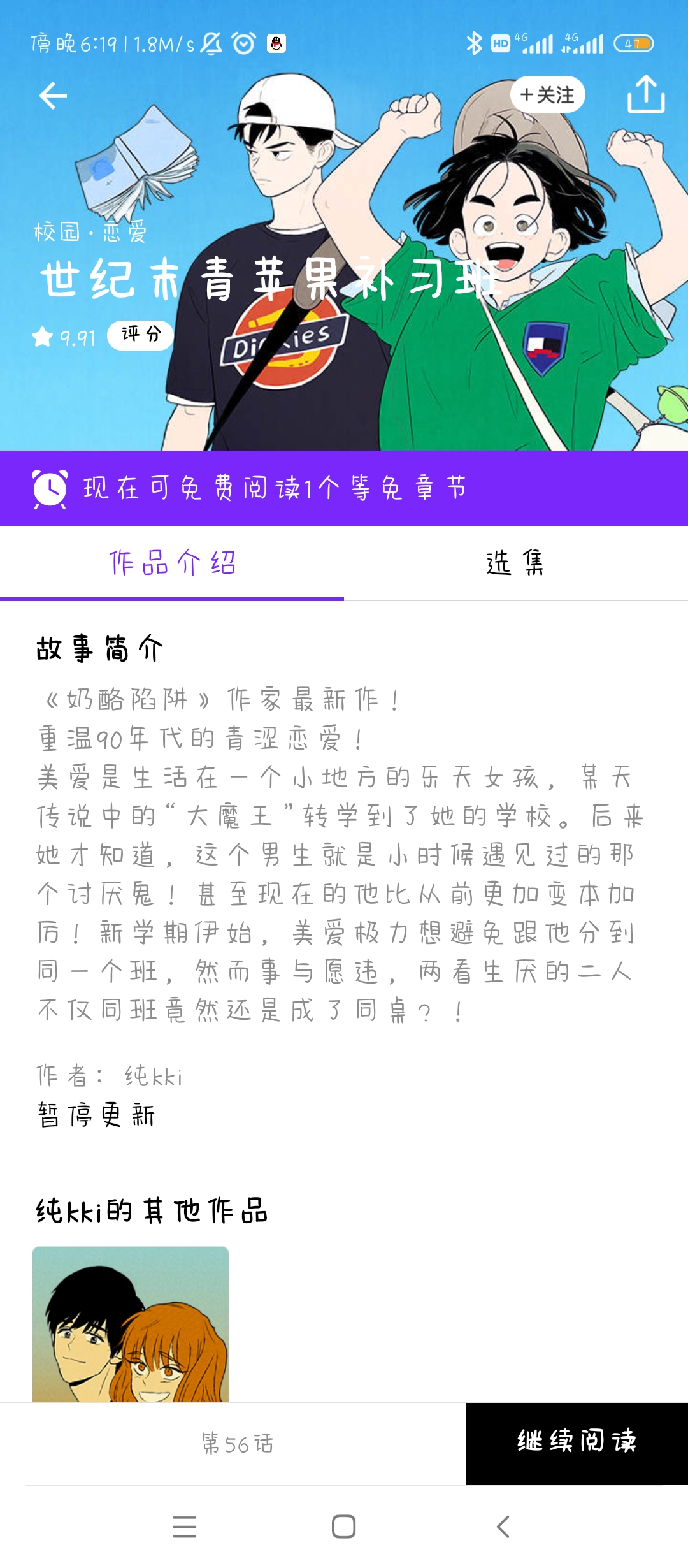This screenshot has width=688, height=1568.
Task: Follow this comic with +关注
Action: [x=547, y=95]
